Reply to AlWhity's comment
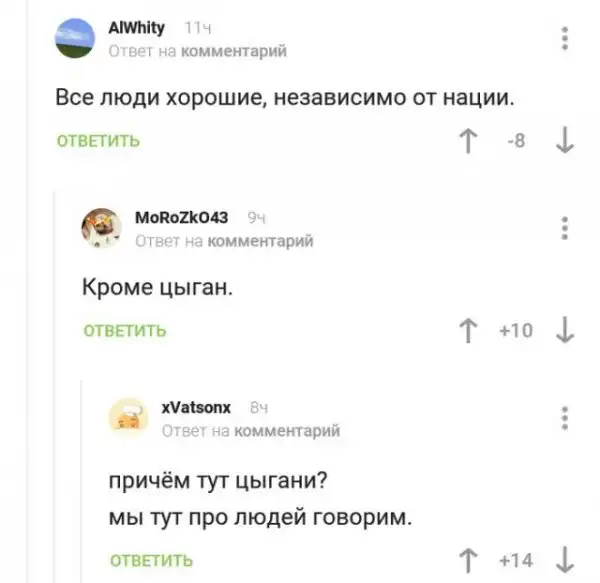600x583 pixels. point(96,141)
